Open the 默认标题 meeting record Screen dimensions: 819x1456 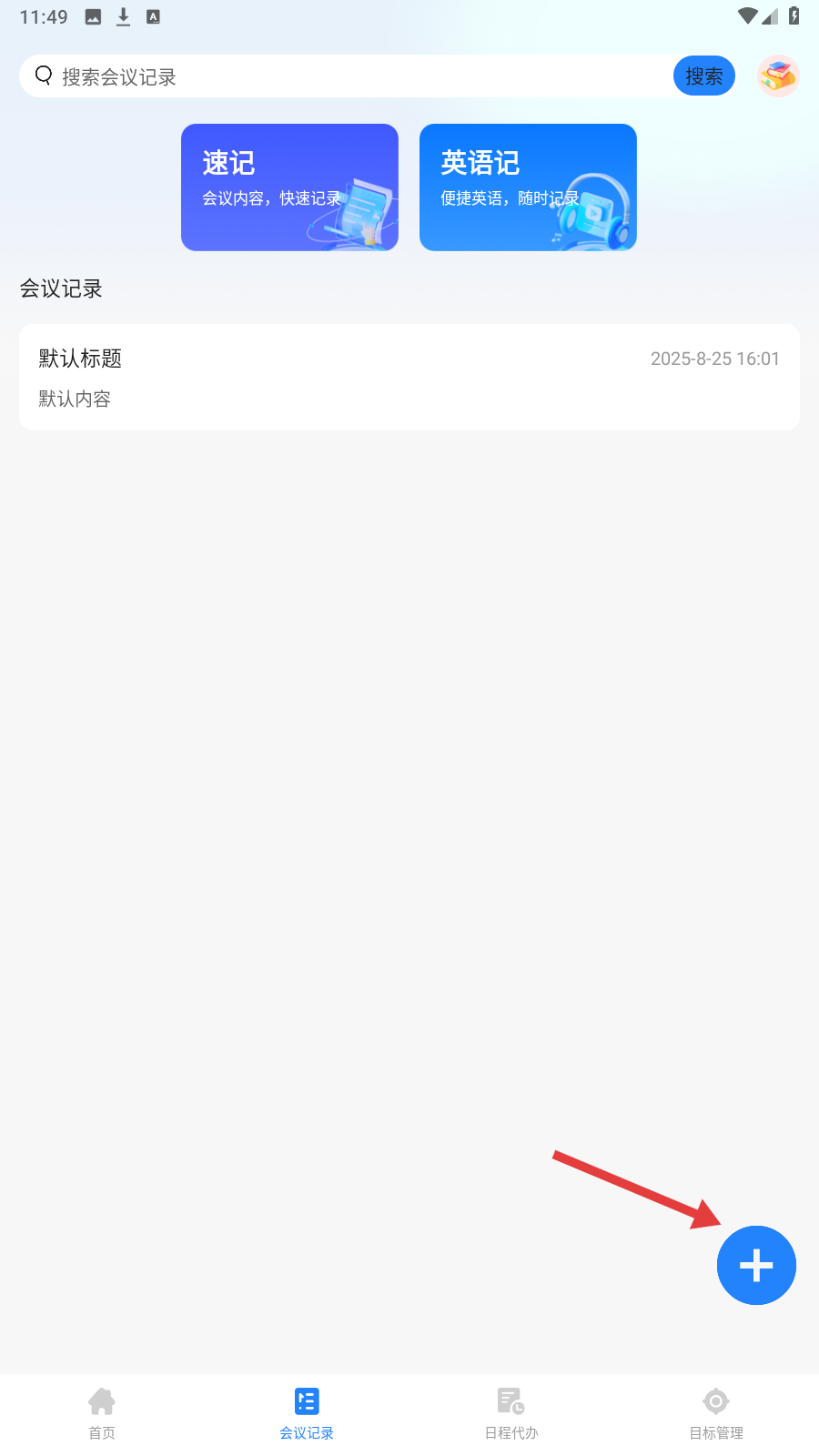(x=409, y=377)
